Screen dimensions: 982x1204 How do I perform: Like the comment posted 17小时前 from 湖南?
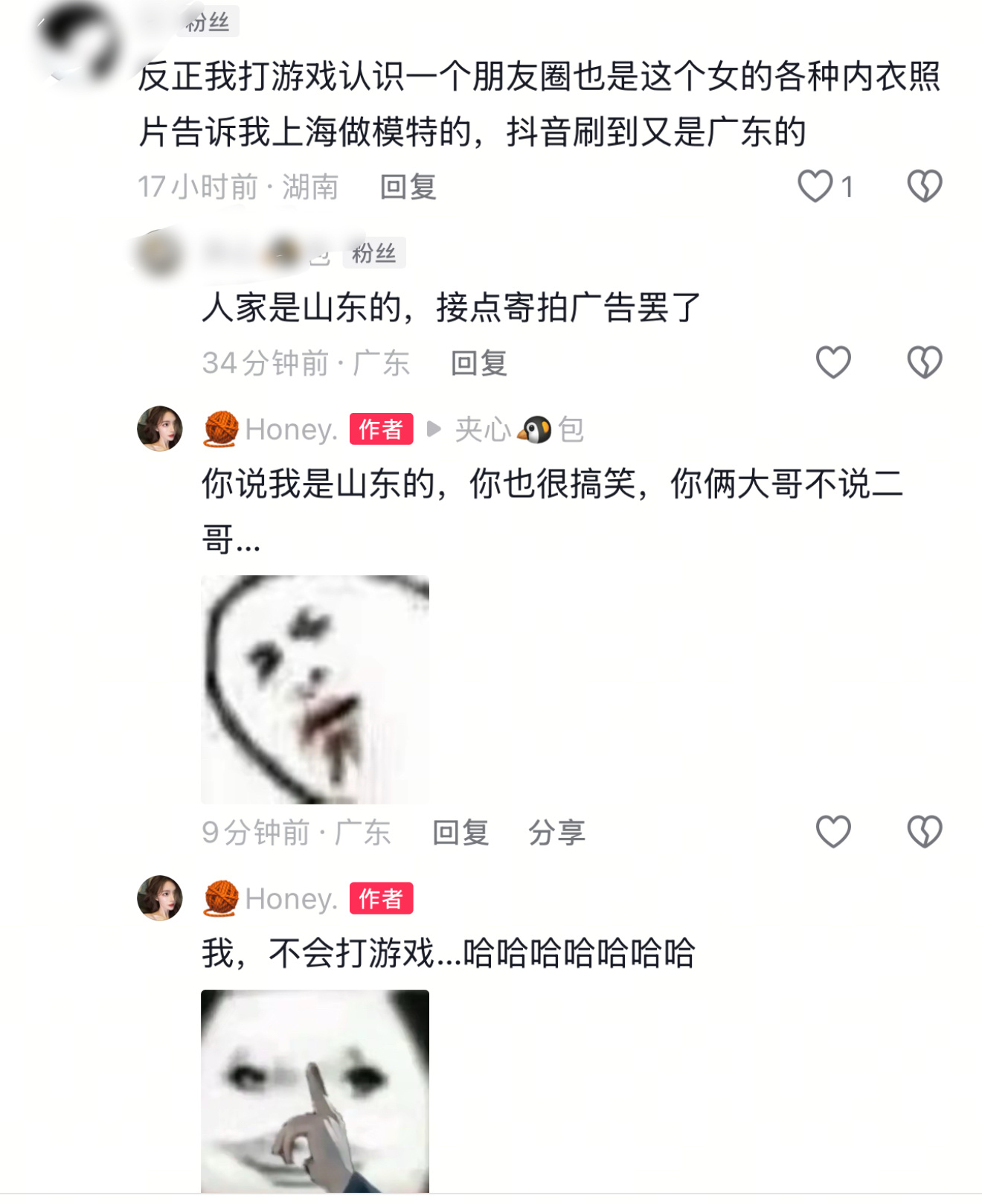point(815,186)
